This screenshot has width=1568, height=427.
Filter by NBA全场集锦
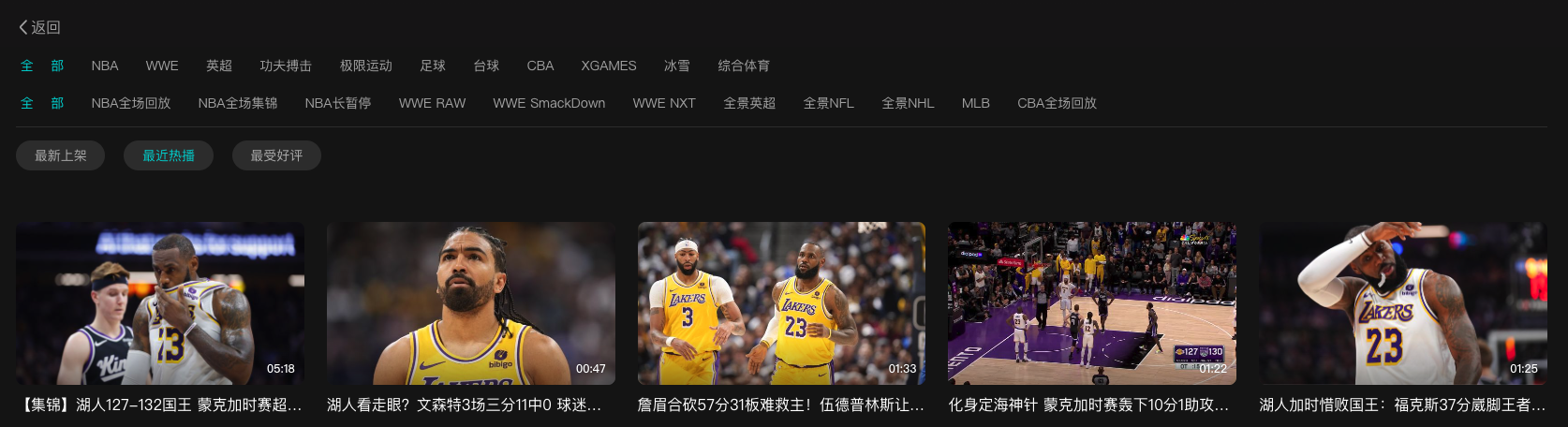pyautogui.click(x=238, y=103)
